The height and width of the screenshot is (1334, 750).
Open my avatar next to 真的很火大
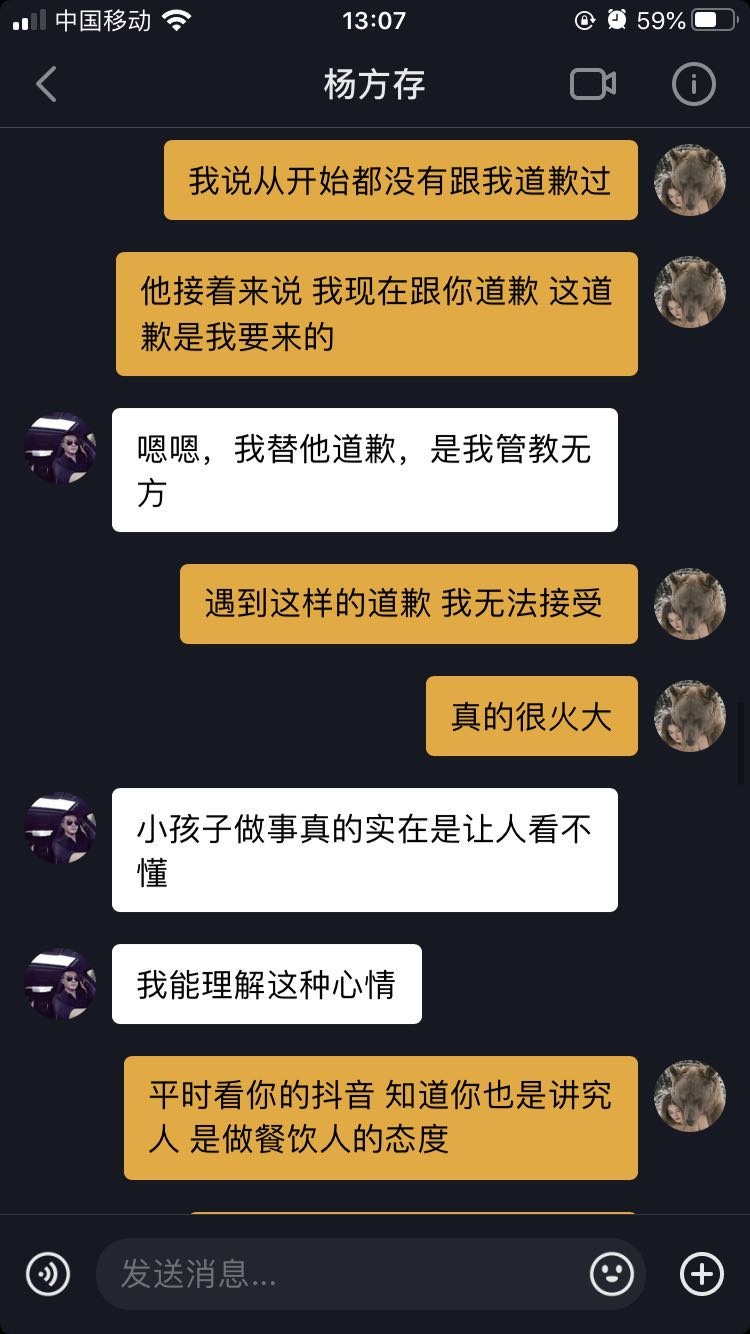pos(689,716)
